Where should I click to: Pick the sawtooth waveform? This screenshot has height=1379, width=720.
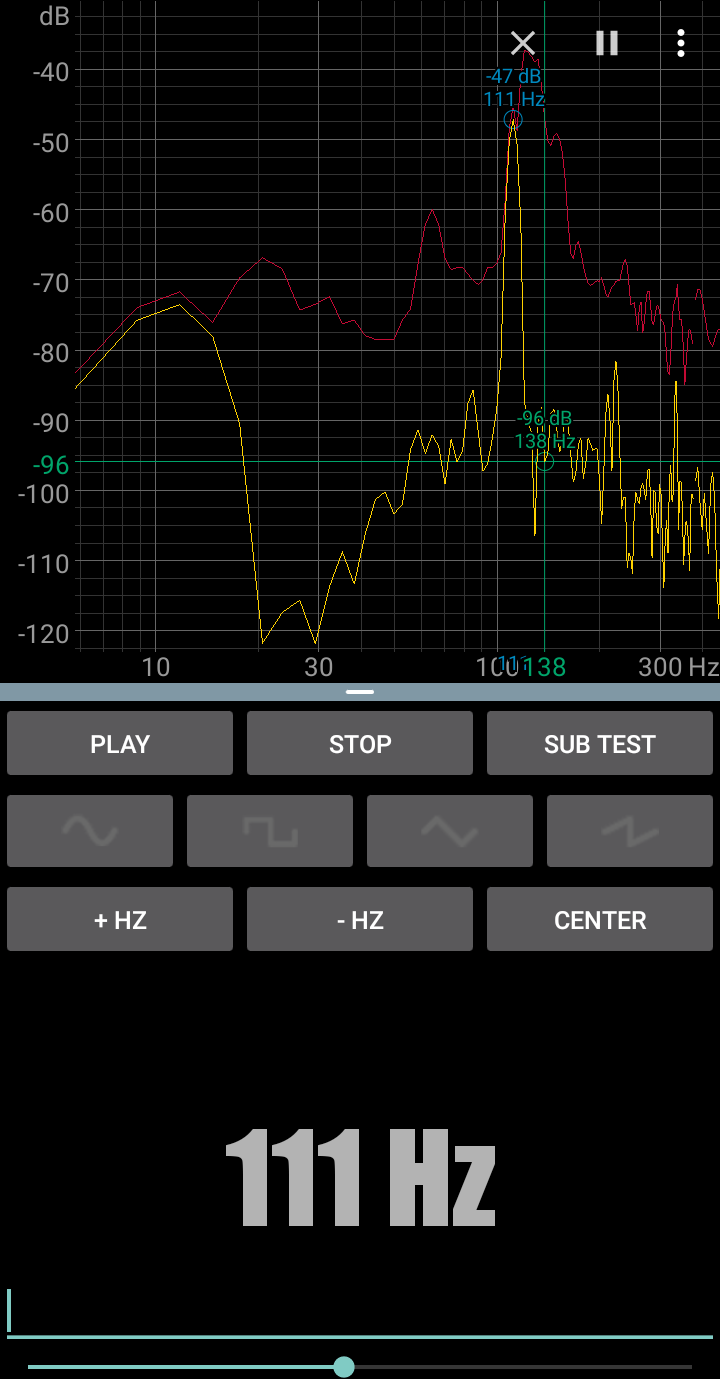630,831
